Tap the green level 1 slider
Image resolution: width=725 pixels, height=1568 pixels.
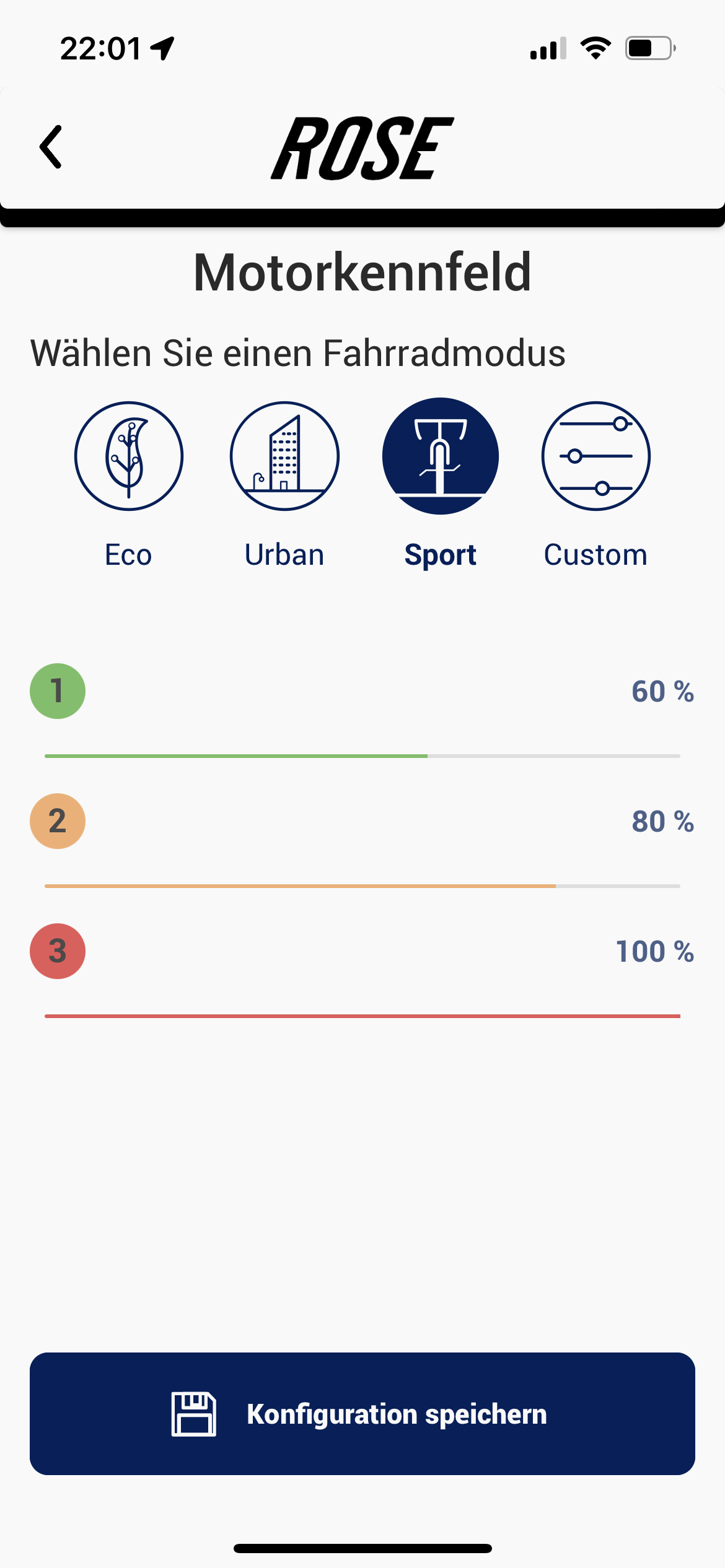tap(362, 756)
